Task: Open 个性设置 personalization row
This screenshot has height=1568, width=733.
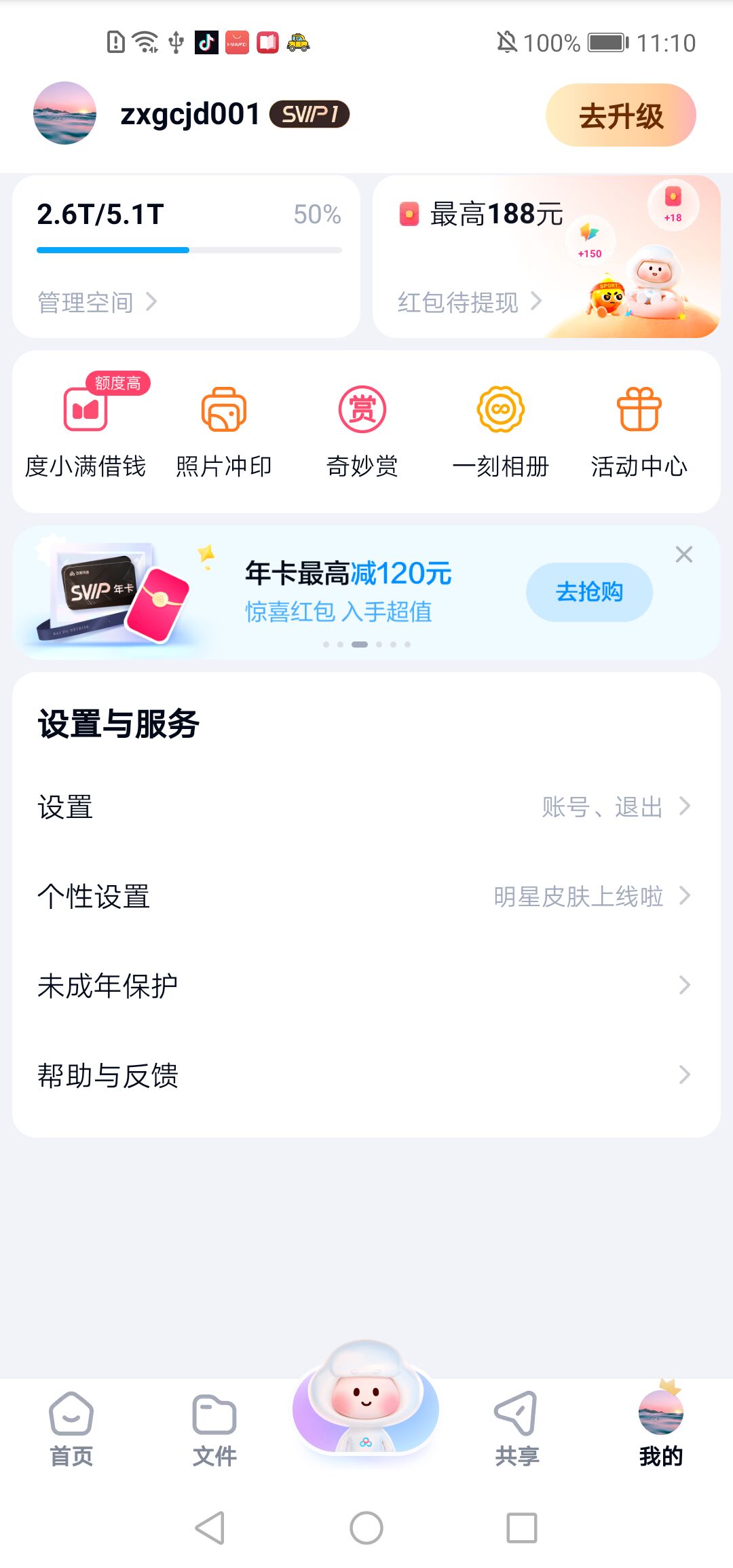Action: [365, 897]
